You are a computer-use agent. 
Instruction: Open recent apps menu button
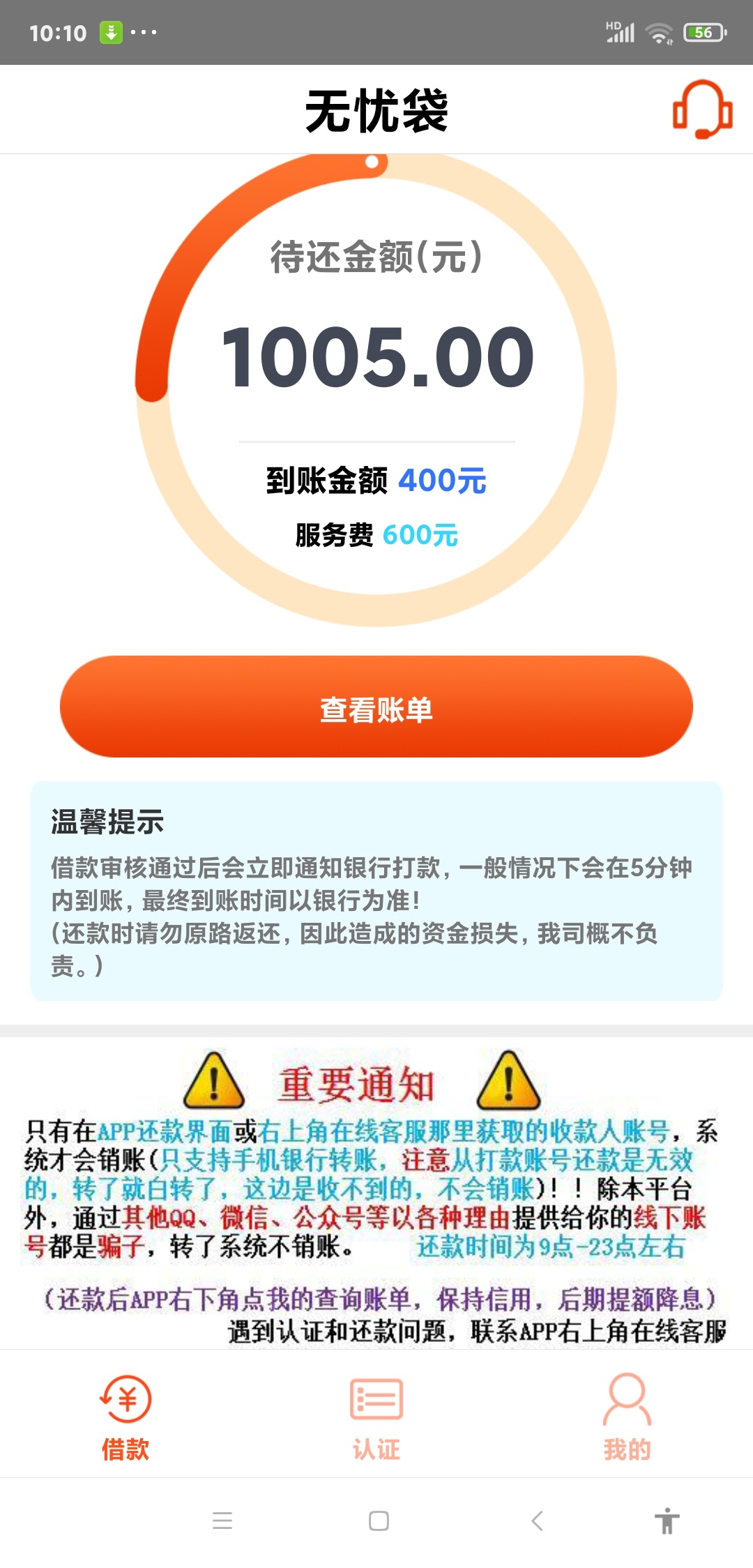click(x=222, y=1521)
